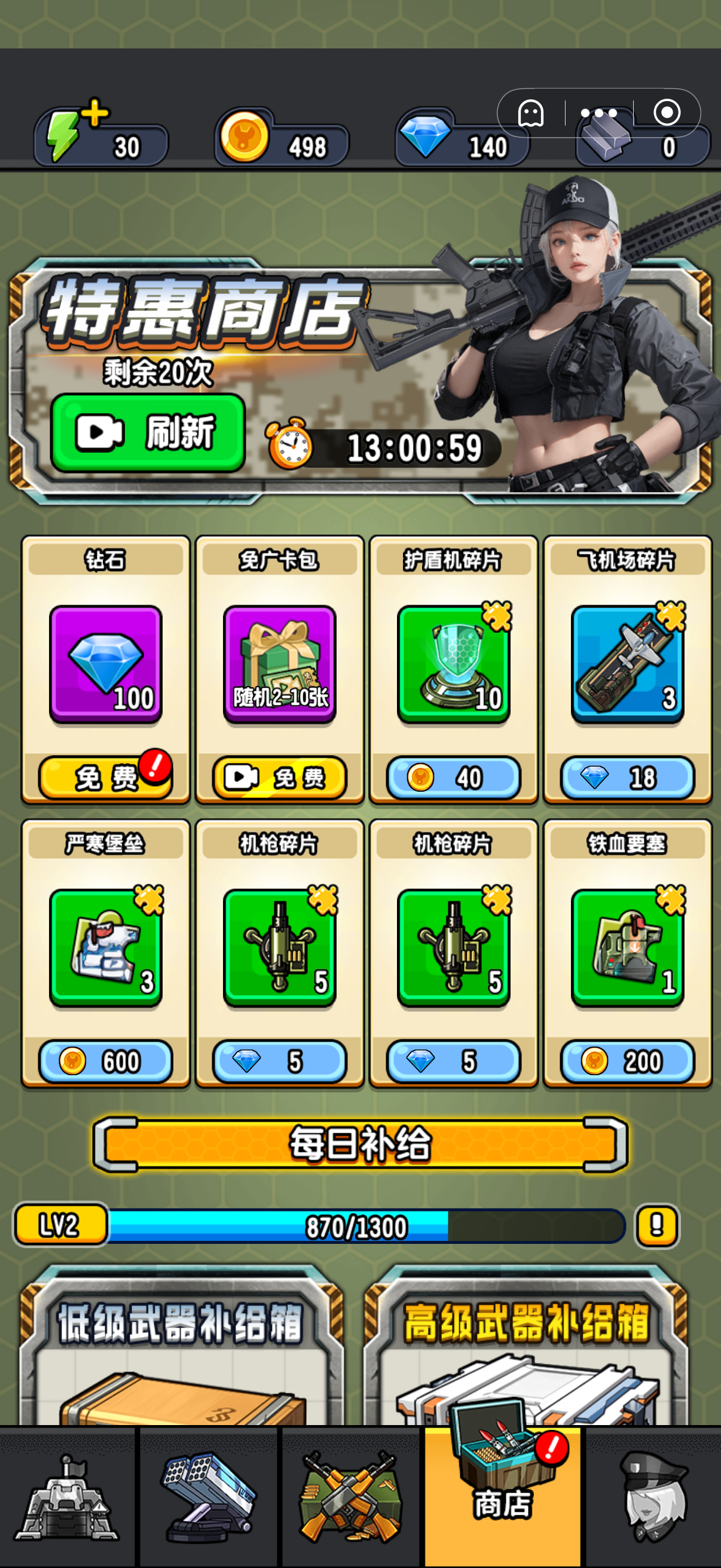Open the mini-program more options menu
Image resolution: width=721 pixels, height=1568 pixels.
598,113
